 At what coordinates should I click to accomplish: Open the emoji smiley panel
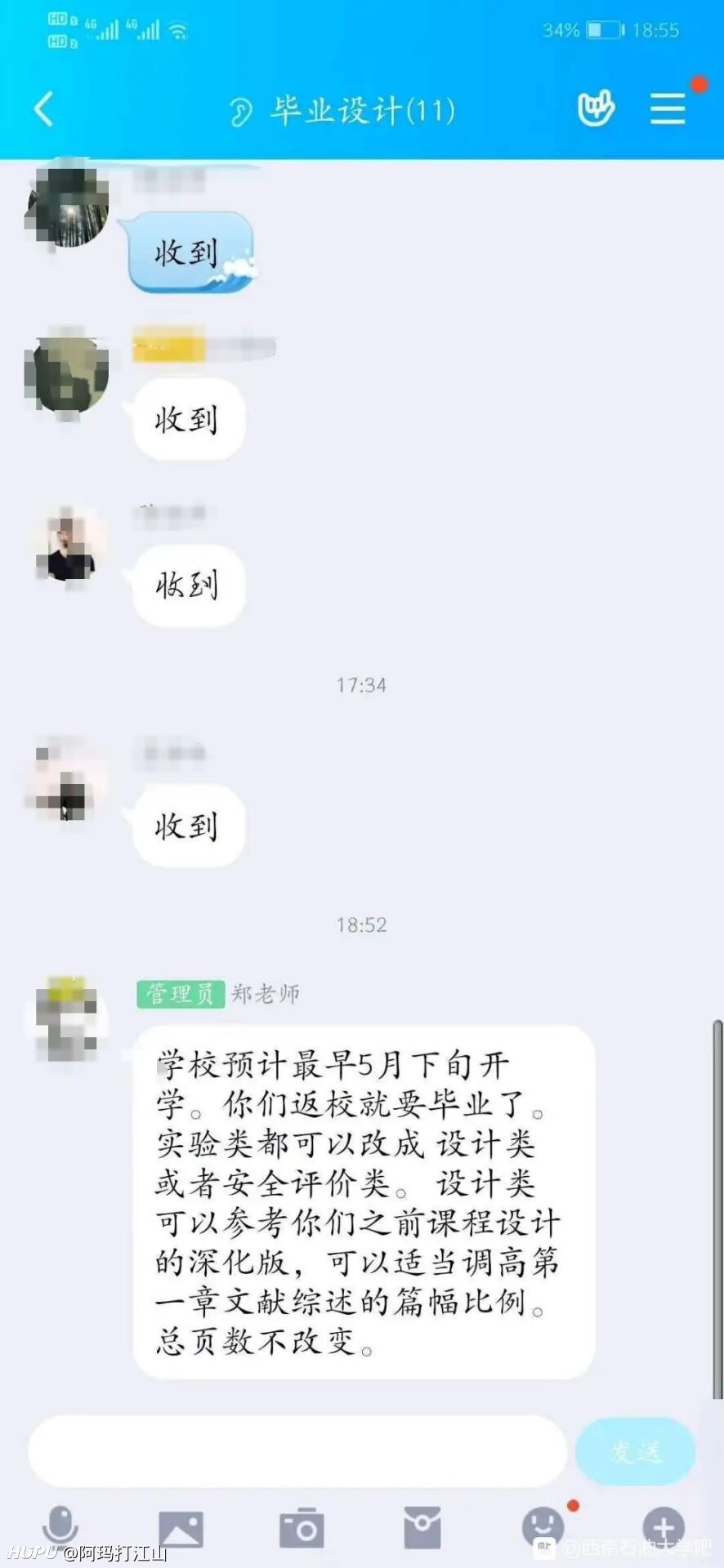[543, 1526]
